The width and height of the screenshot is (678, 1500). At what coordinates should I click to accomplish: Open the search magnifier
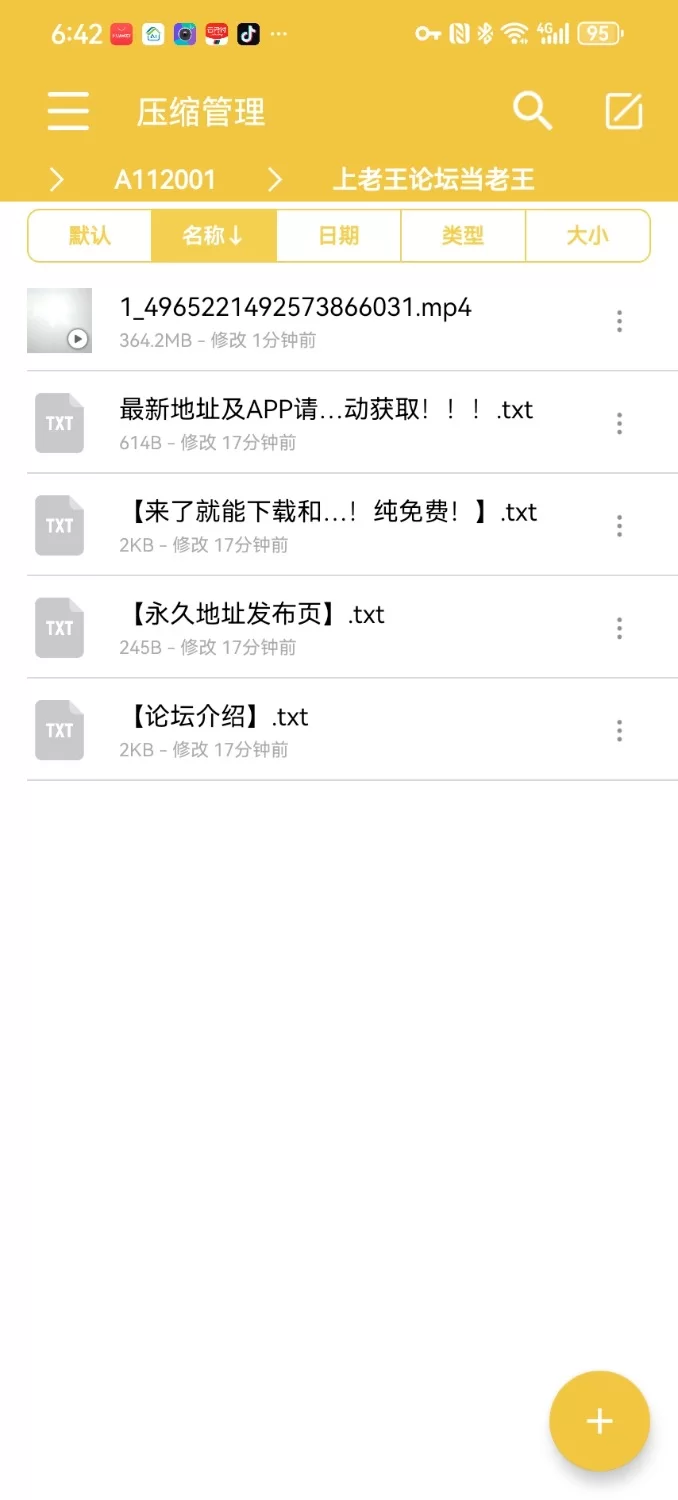(x=532, y=111)
